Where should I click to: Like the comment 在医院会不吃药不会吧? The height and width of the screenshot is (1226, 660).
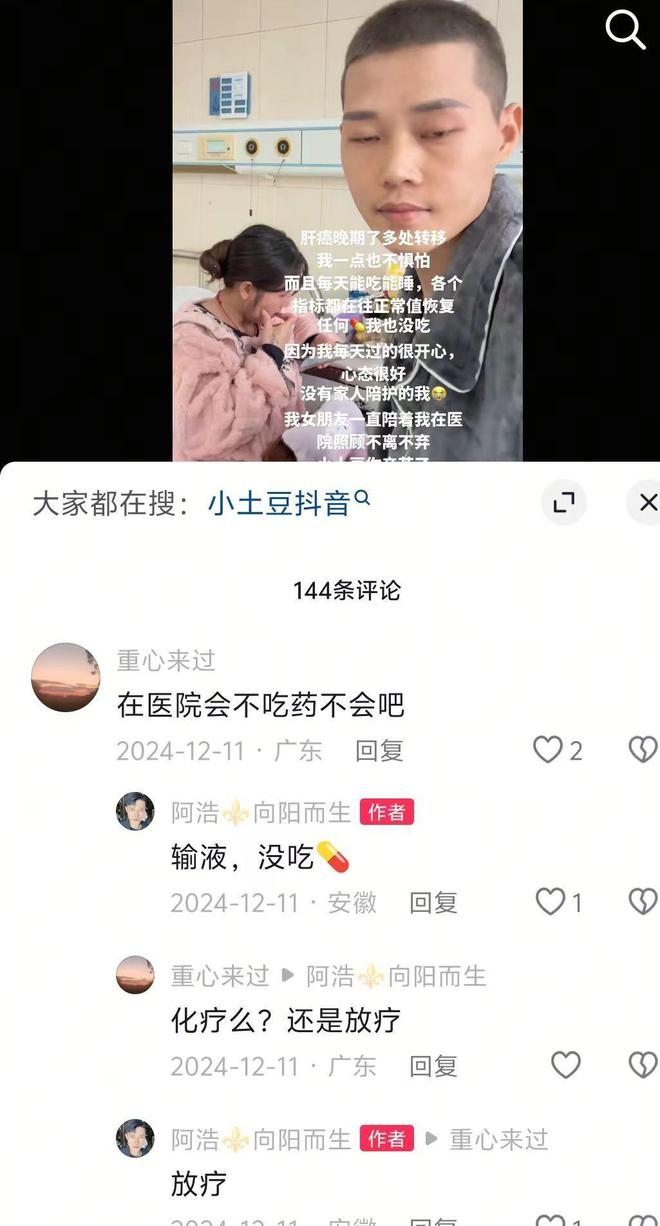548,750
